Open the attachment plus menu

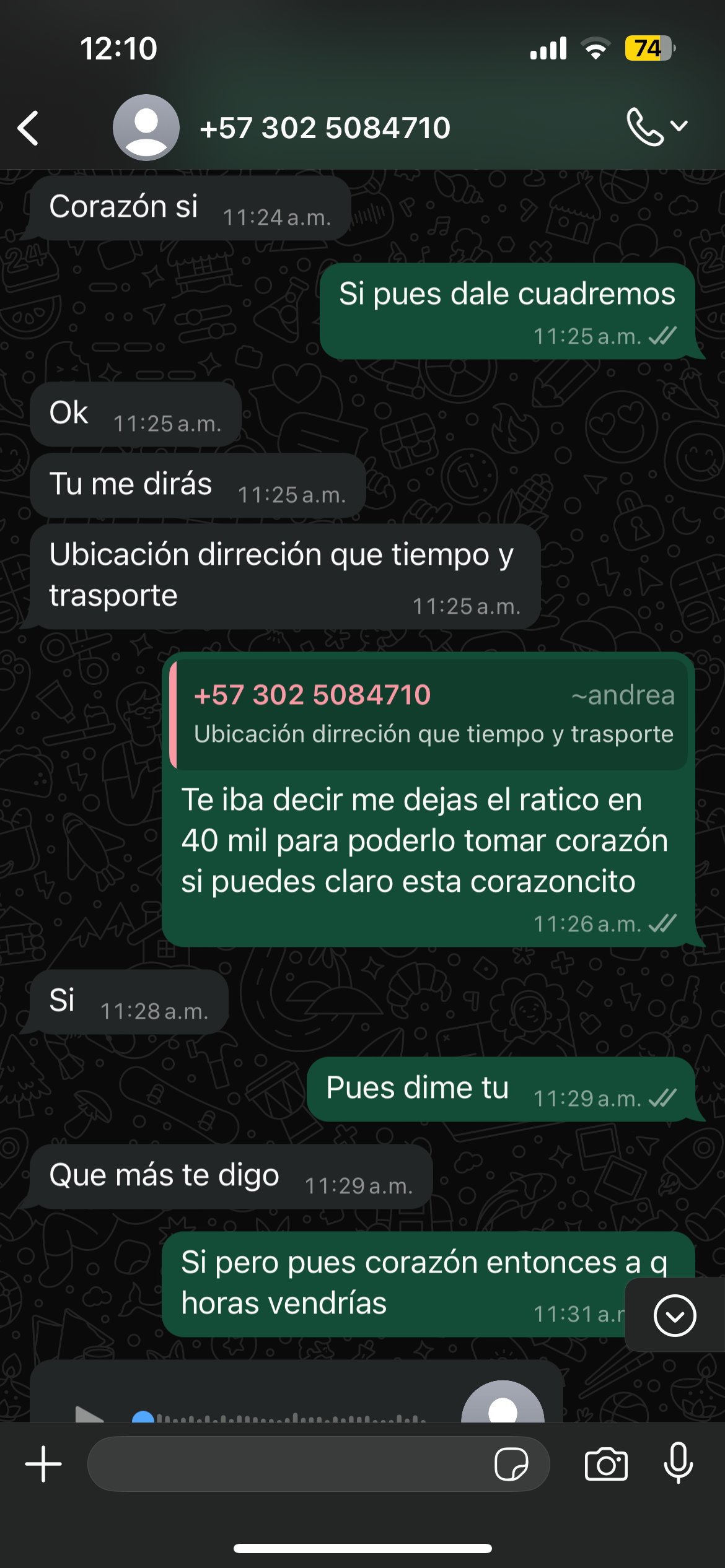point(43,1464)
